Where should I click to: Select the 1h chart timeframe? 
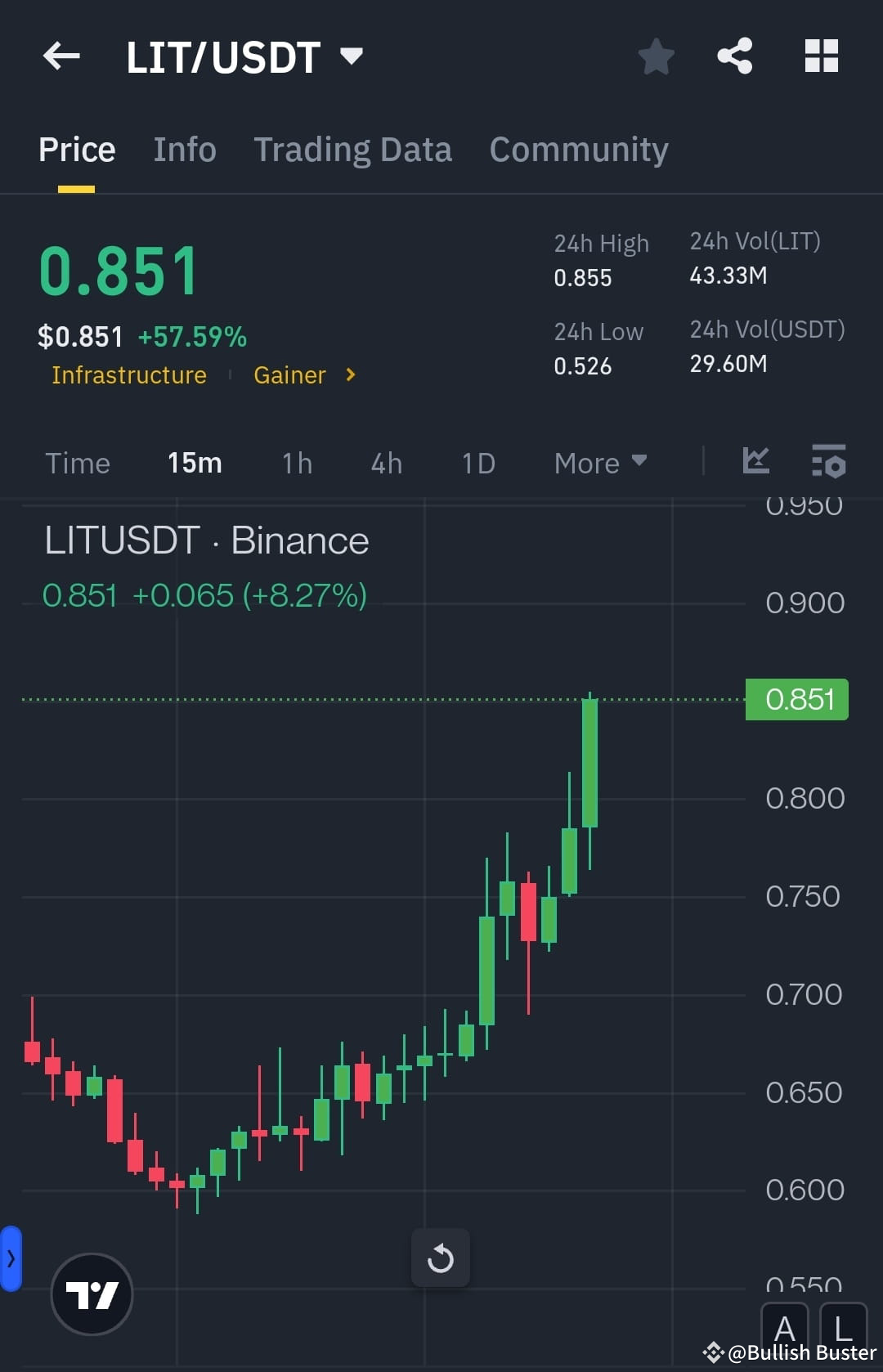click(x=296, y=463)
